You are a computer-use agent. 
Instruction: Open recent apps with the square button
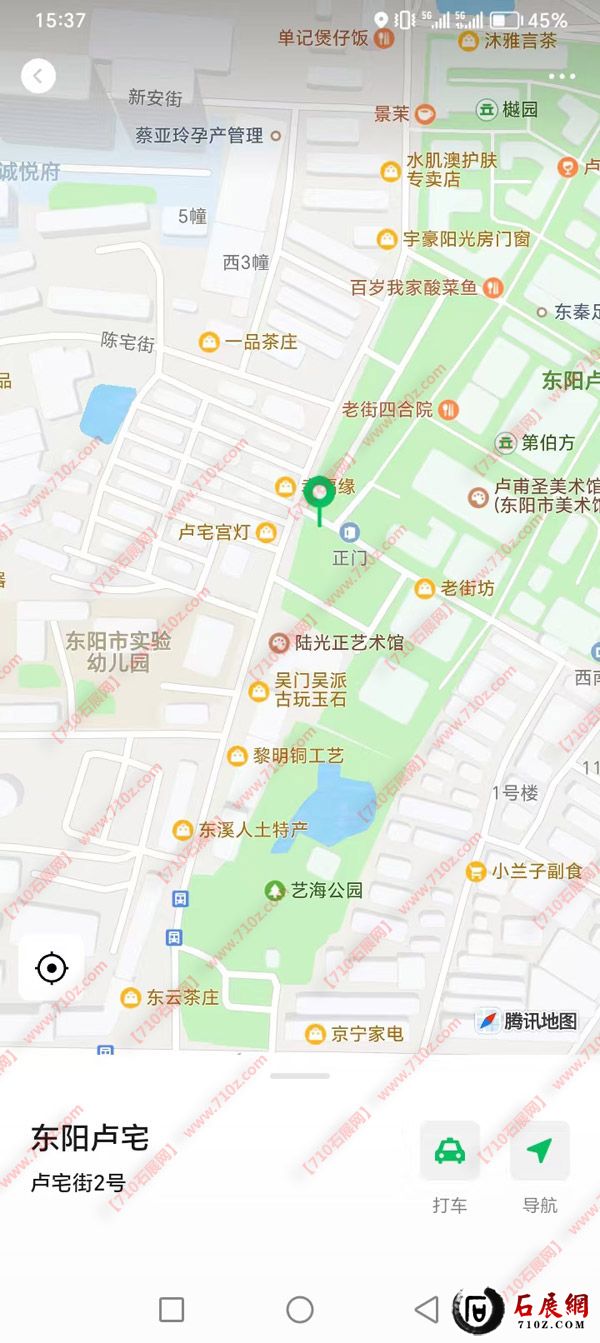point(172,1308)
